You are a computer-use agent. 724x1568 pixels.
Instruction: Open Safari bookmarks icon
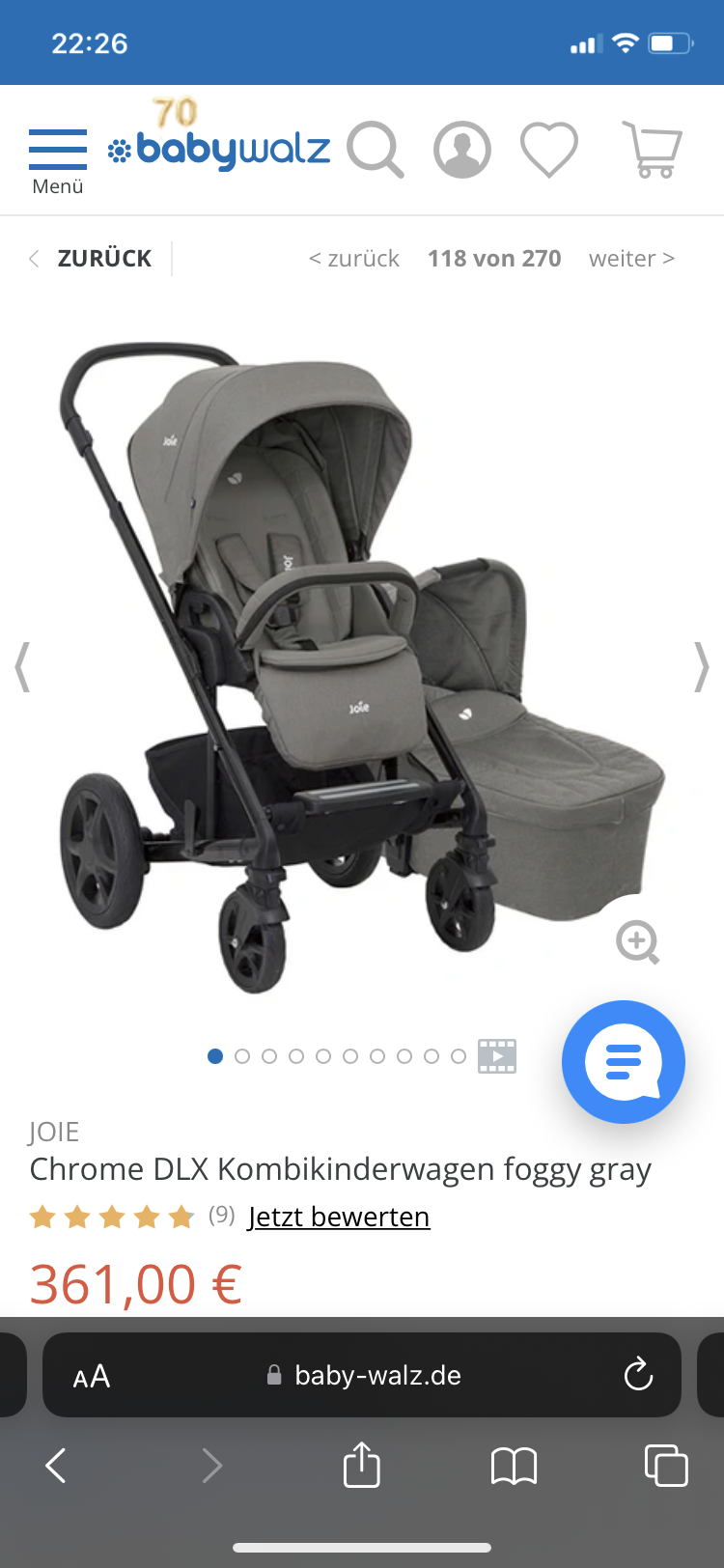[x=514, y=1465]
